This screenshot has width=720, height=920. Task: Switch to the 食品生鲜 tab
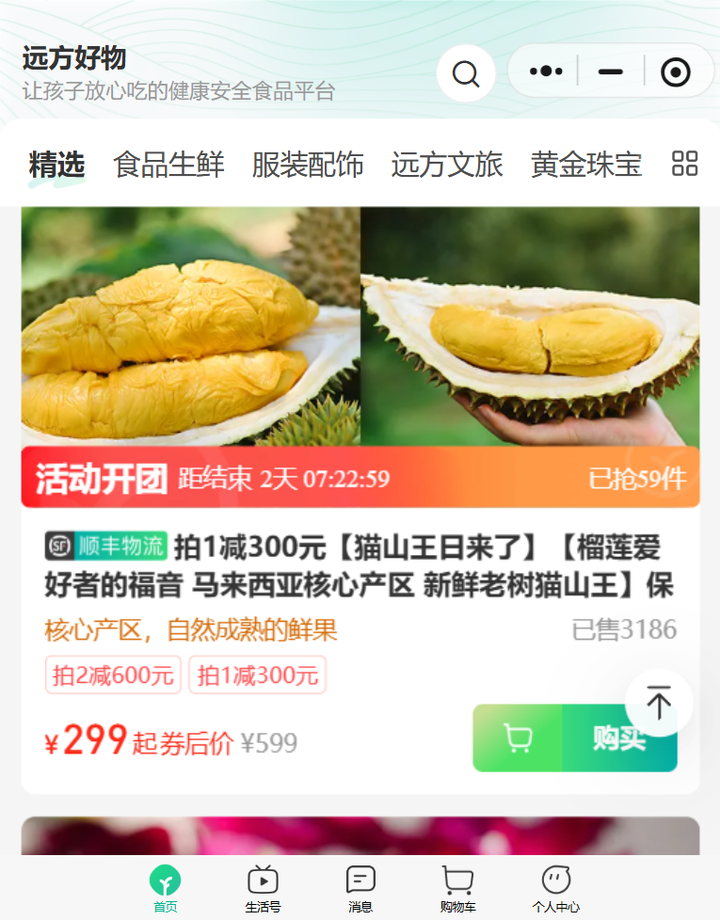[168, 165]
